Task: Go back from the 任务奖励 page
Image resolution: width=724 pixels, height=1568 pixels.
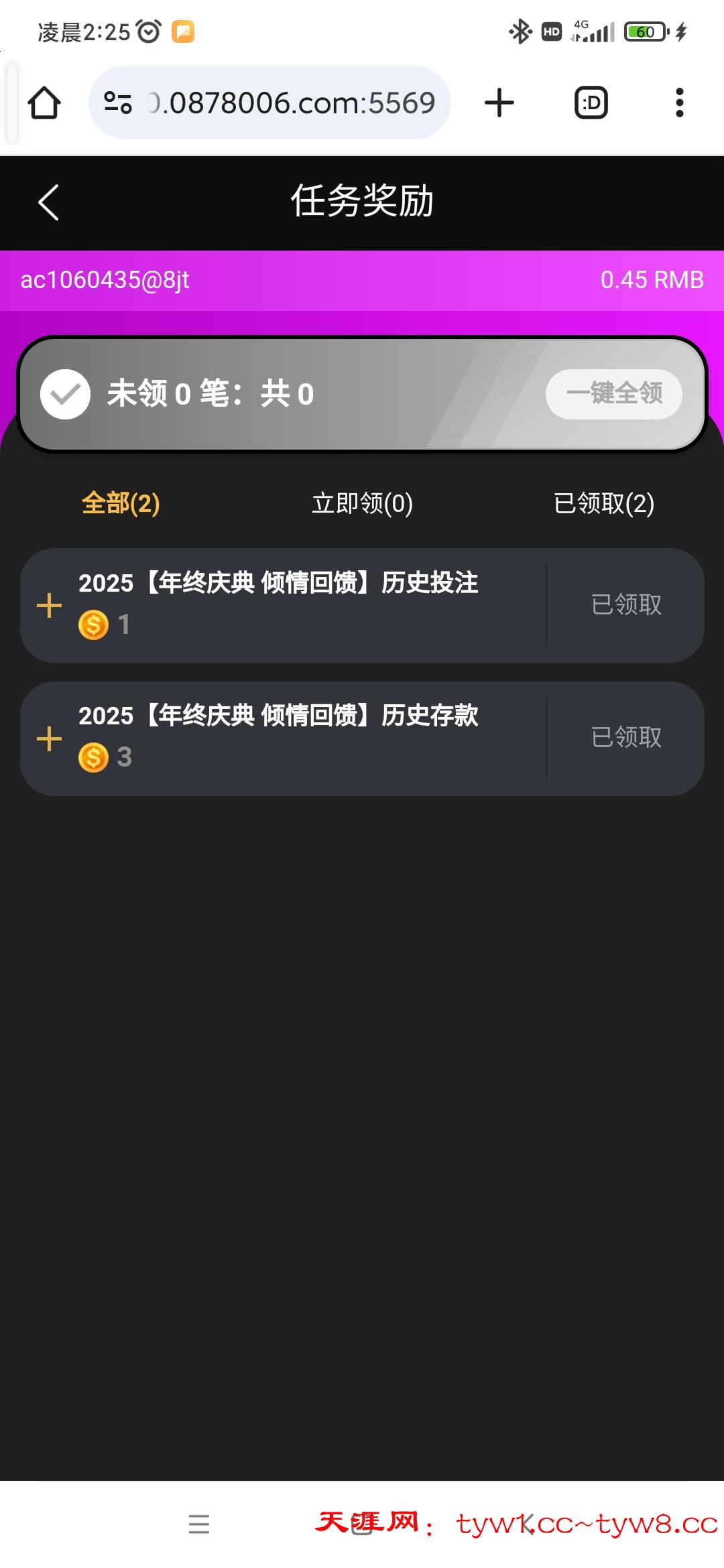Action: [48, 202]
